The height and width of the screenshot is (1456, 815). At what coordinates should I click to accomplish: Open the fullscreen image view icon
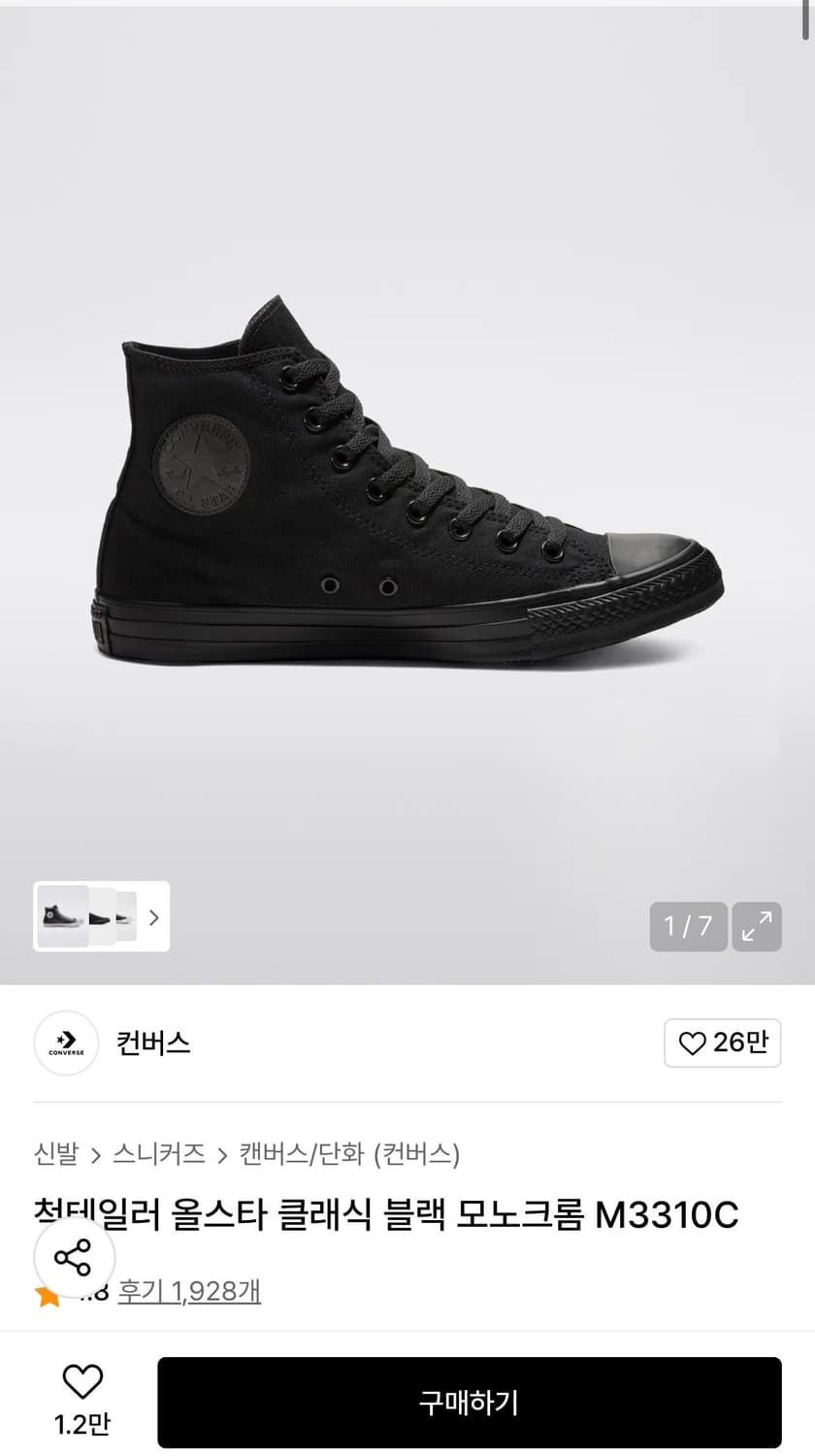(x=757, y=927)
